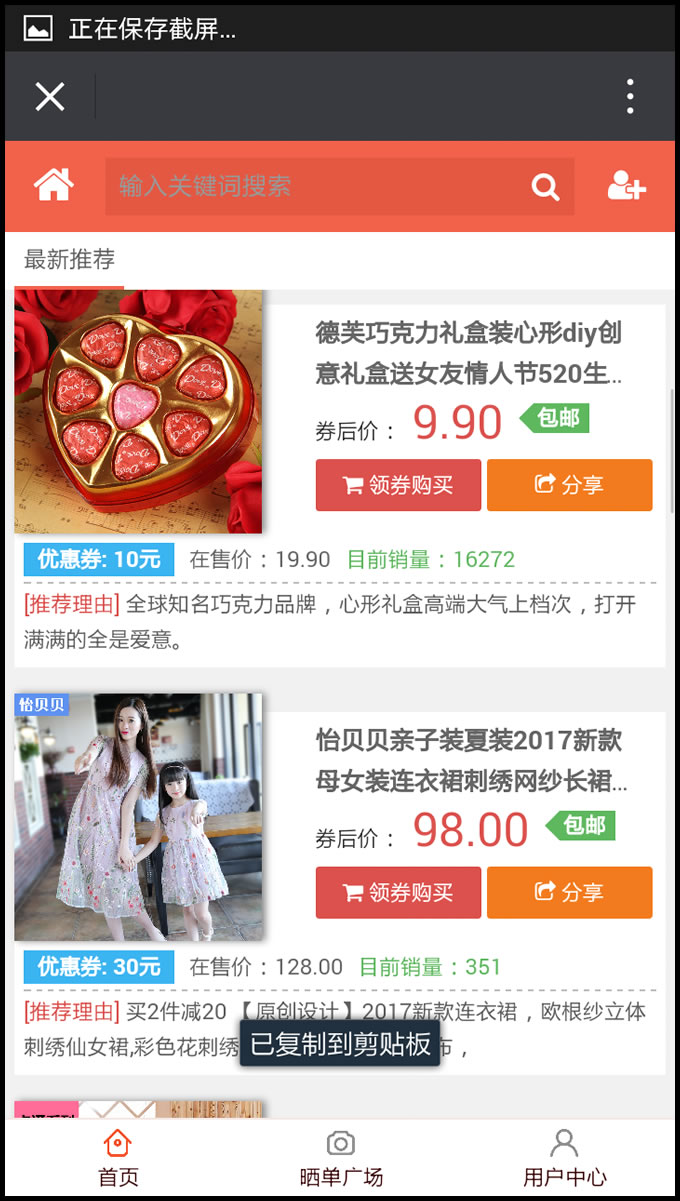This screenshot has width=680, height=1201.
Task: Select the 最新推荐 tab
Action: pos(70,260)
